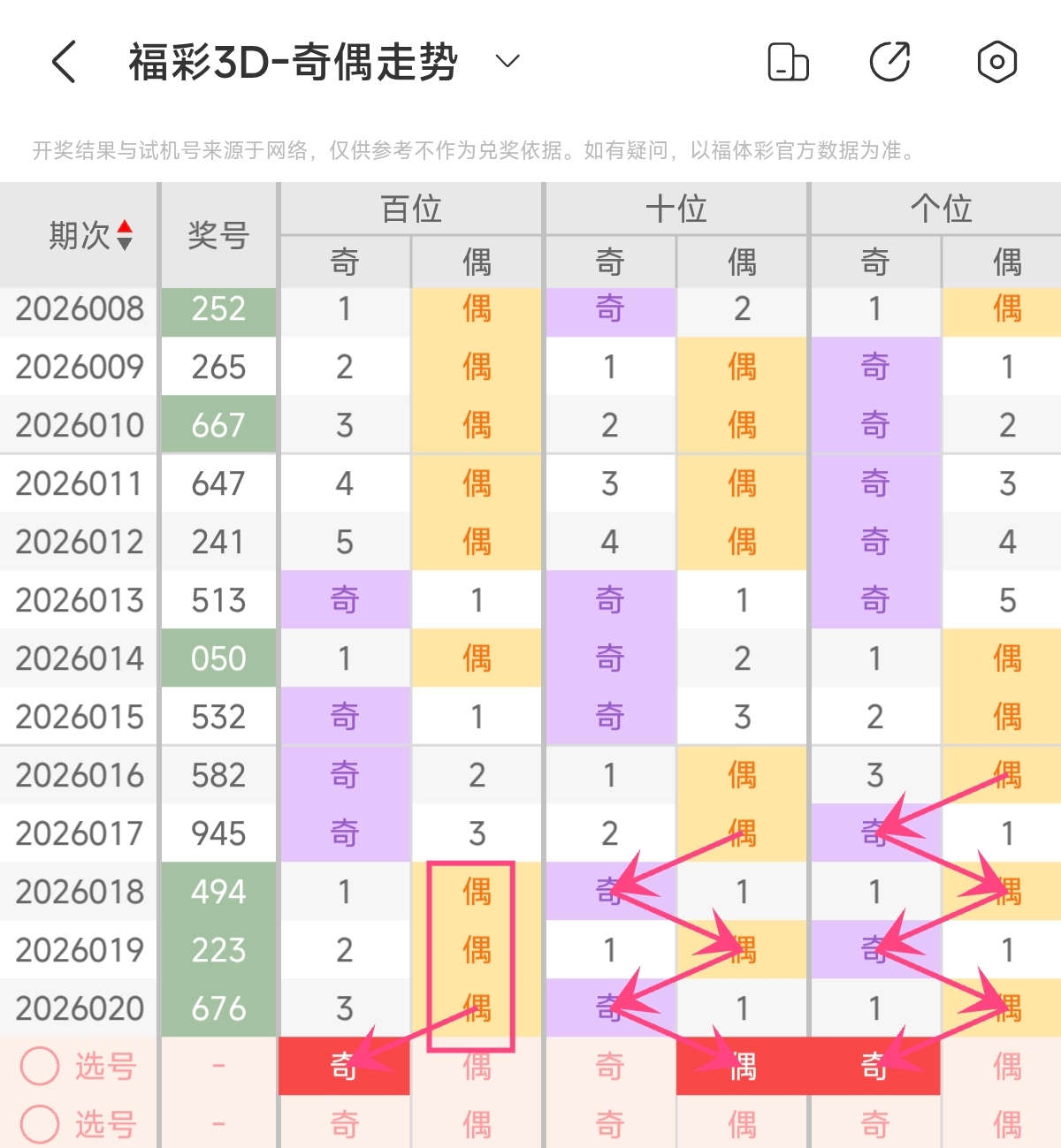The image size is (1061, 1148).
Task: Toggle the 期次 sort order arrows
Action: [x=125, y=235]
